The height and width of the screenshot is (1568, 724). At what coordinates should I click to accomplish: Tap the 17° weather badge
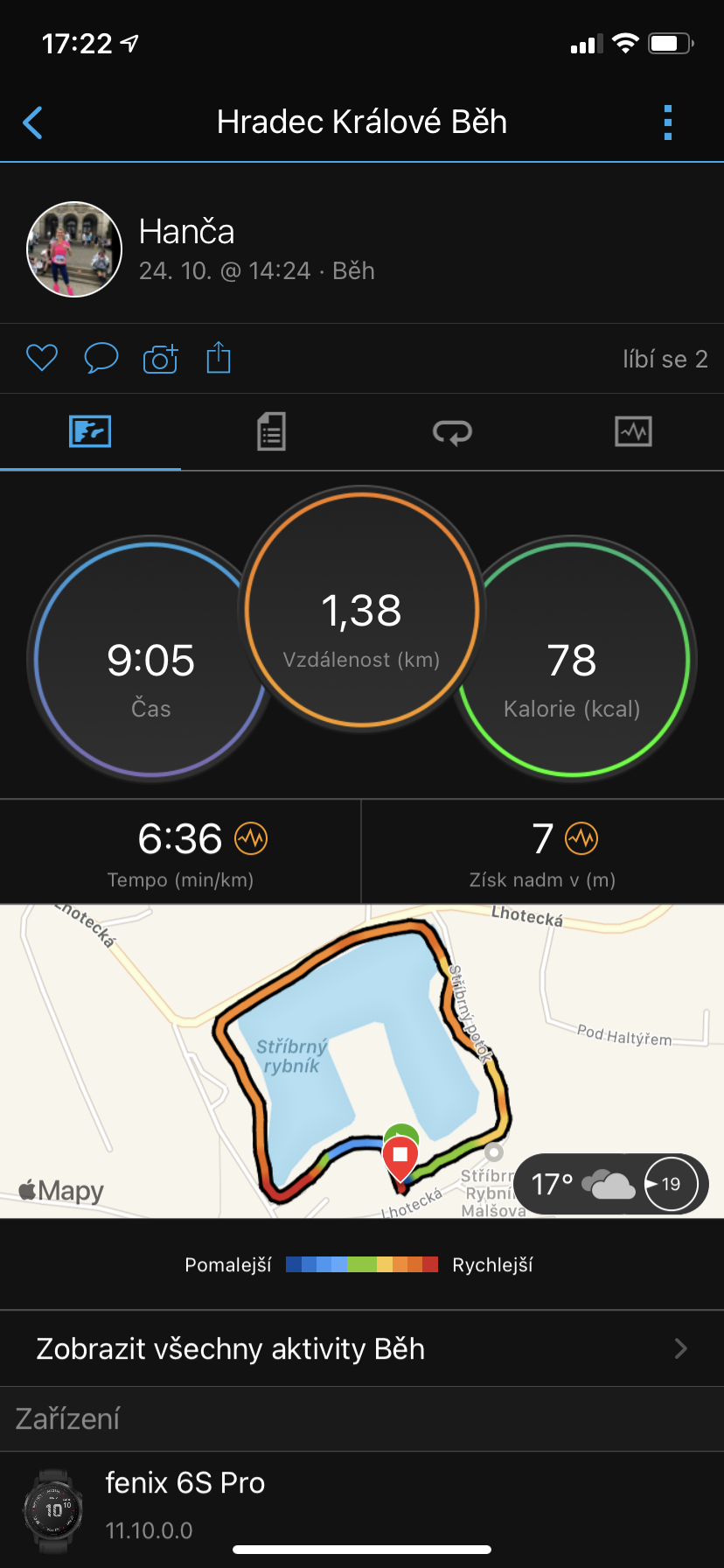[x=611, y=1184]
